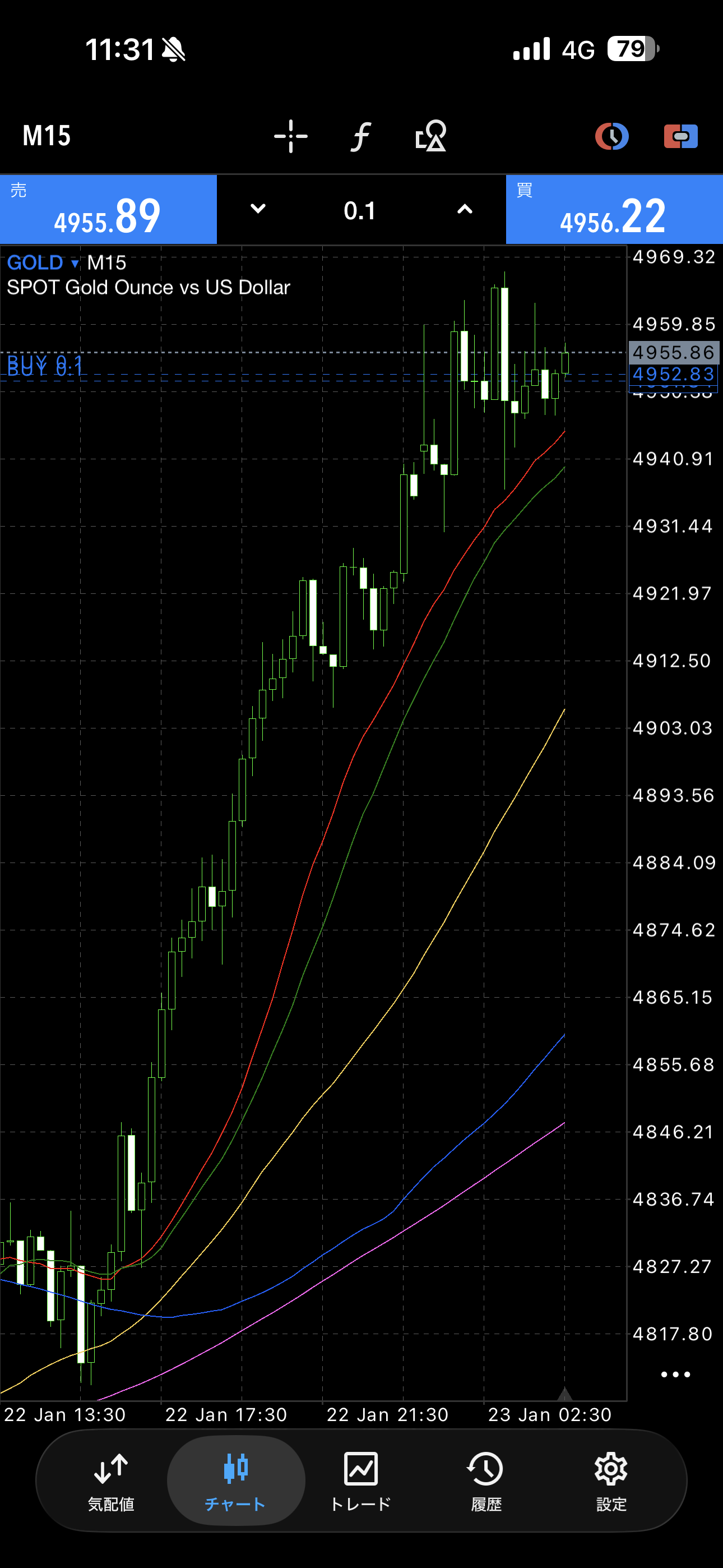Open the indicators function menu
Screen dimensions: 723x1568
tap(361, 136)
